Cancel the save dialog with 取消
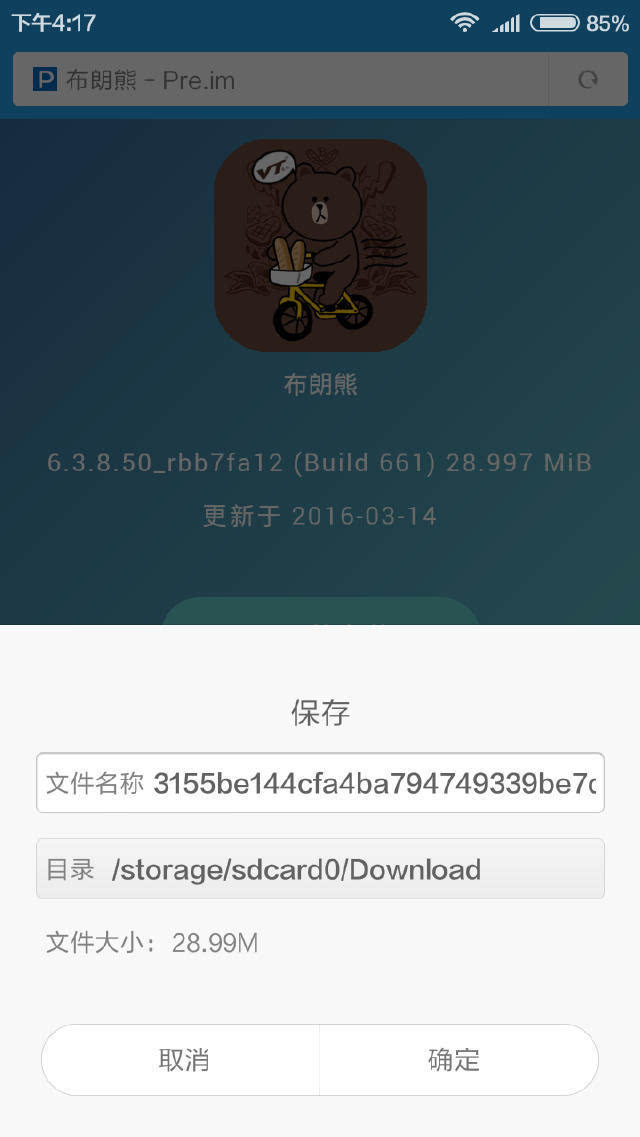 click(x=182, y=1060)
